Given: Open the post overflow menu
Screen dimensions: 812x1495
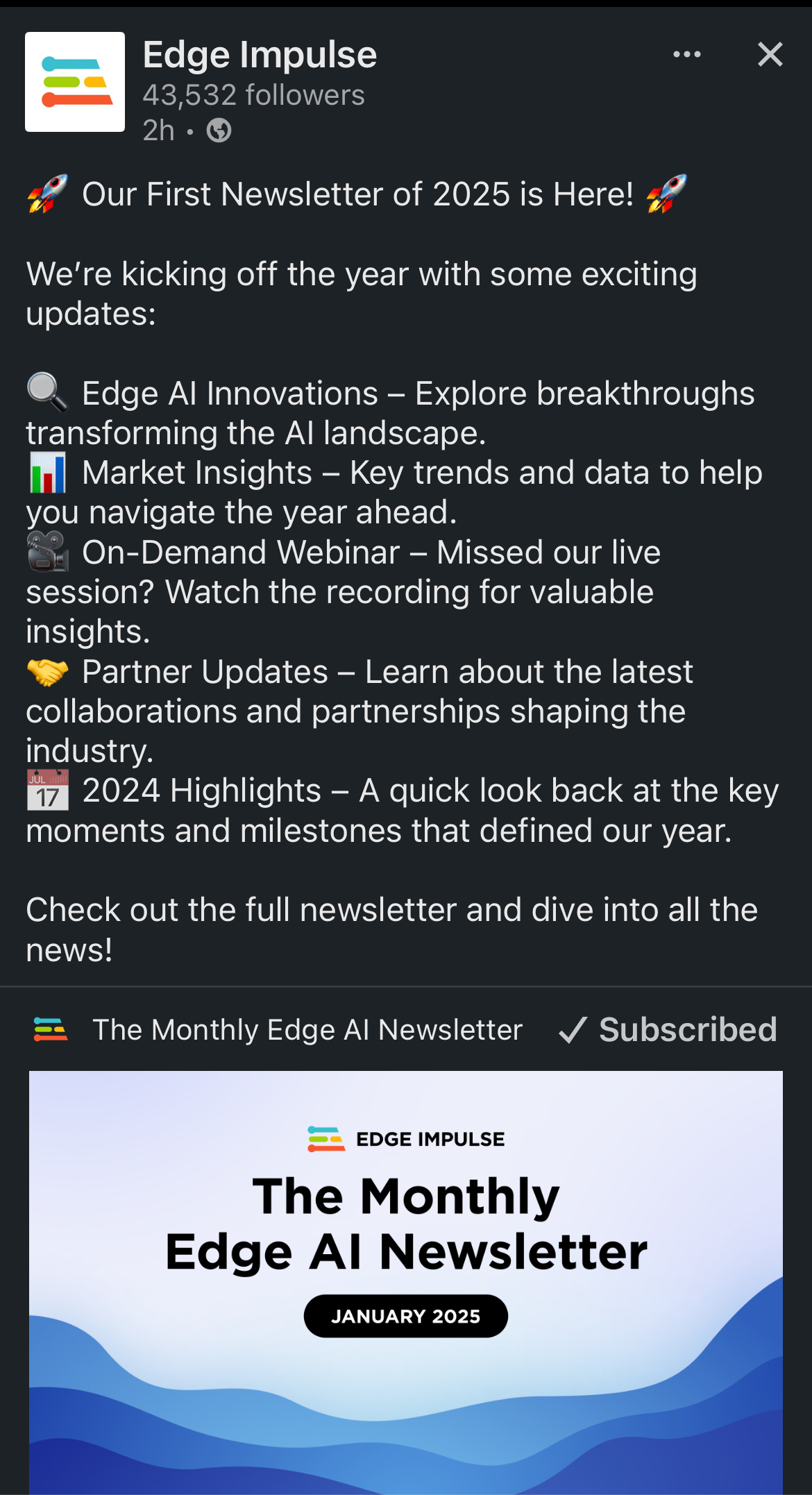Looking at the screenshot, I should pyautogui.click(x=686, y=55).
